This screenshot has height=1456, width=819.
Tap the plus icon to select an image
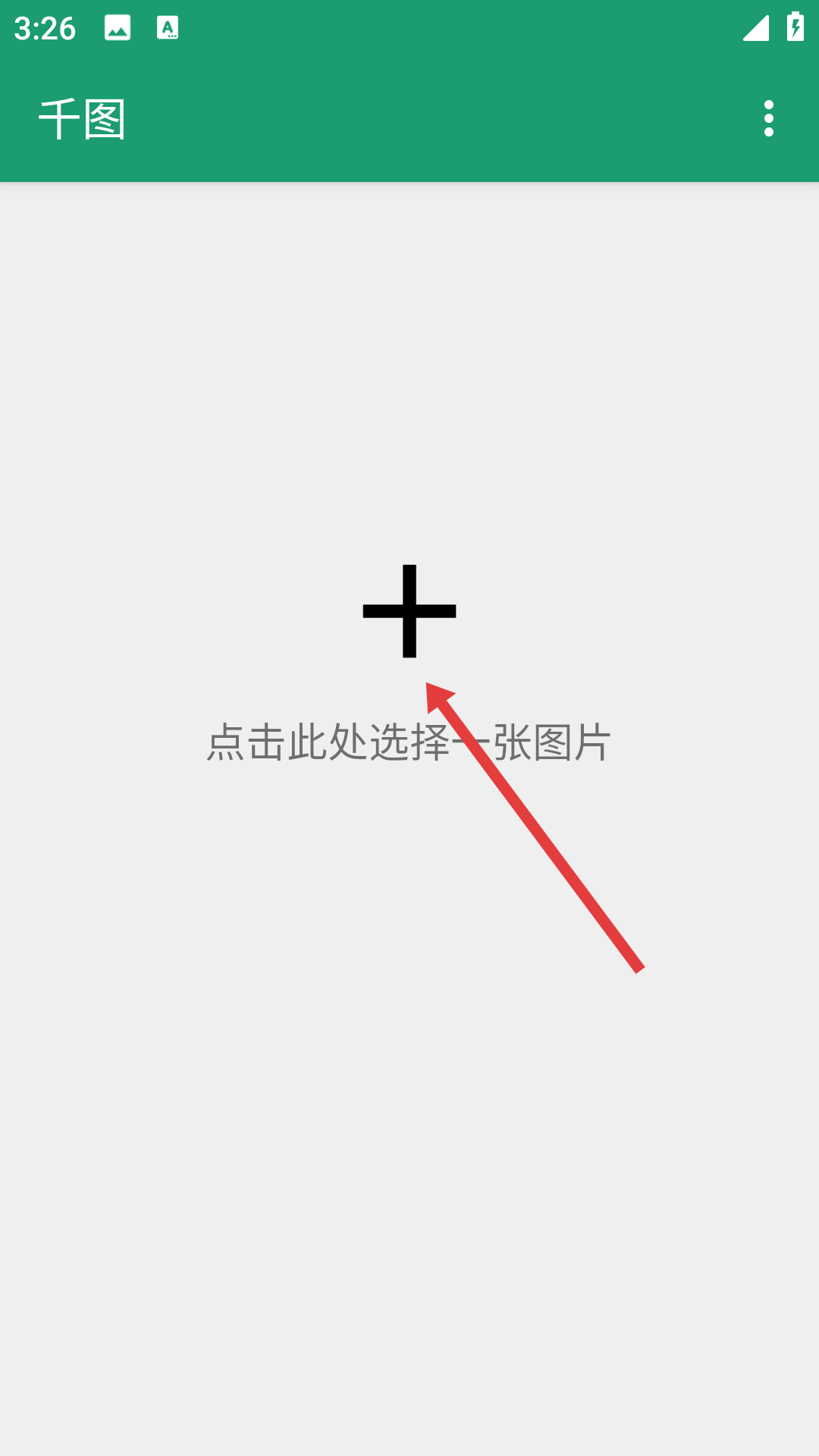409,610
